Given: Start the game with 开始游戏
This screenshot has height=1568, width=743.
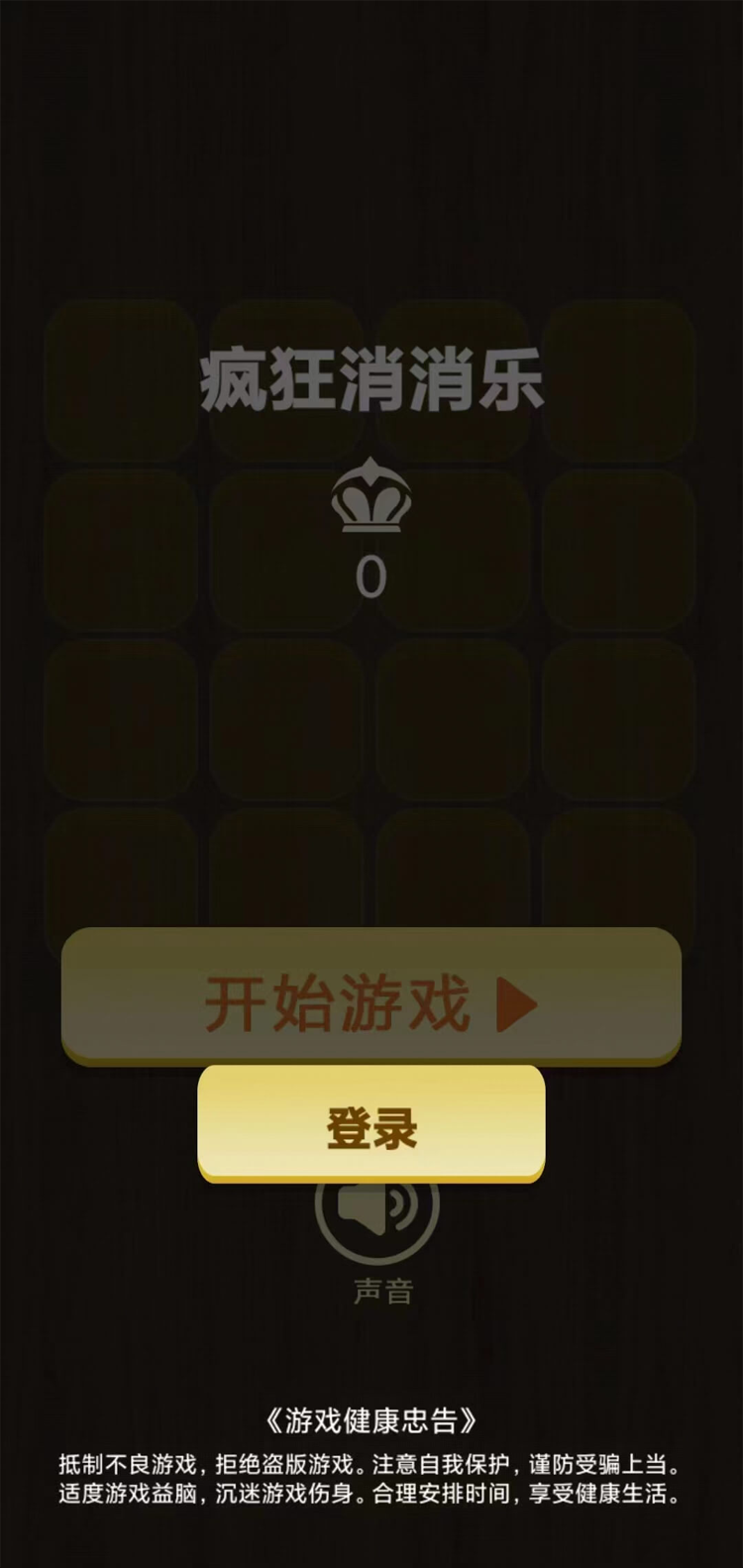Looking at the screenshot, I should coord(371,1000).
